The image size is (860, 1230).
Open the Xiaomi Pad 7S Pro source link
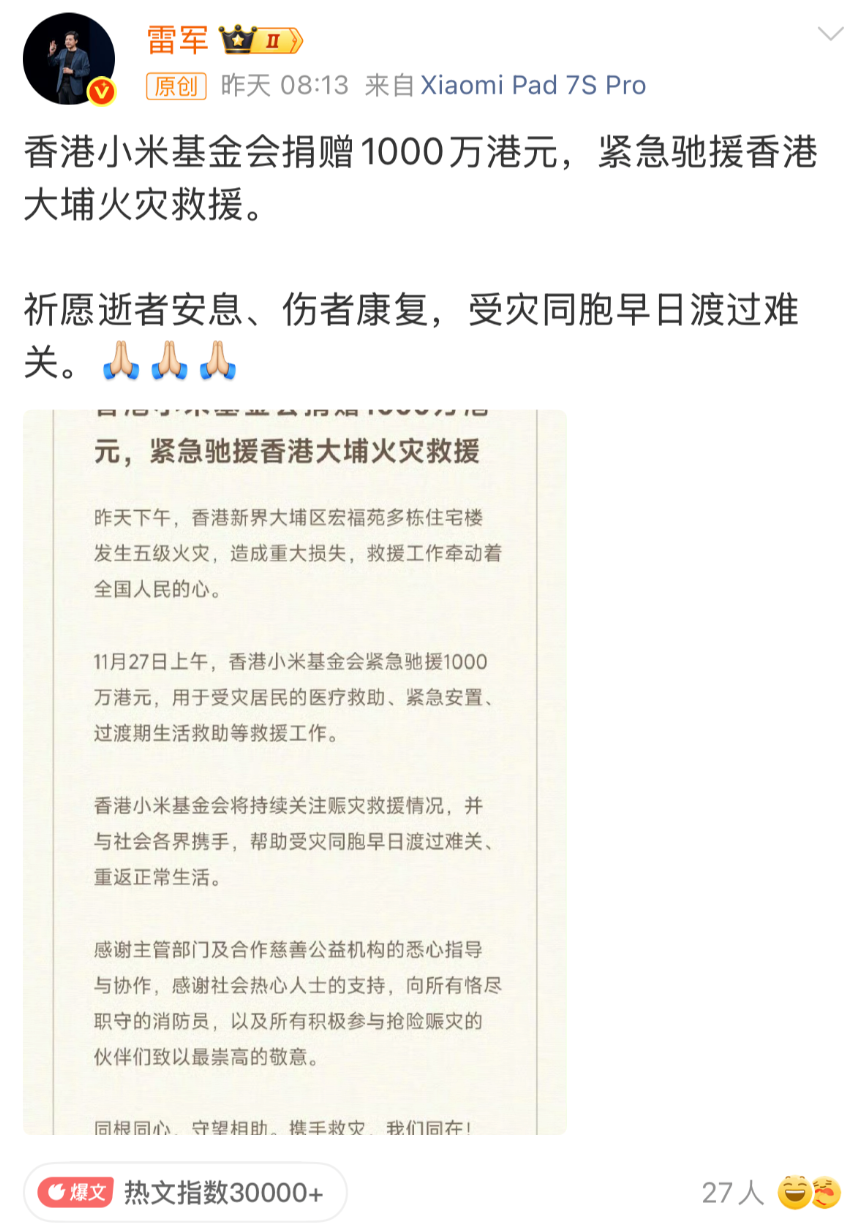[x=533, y=86]
